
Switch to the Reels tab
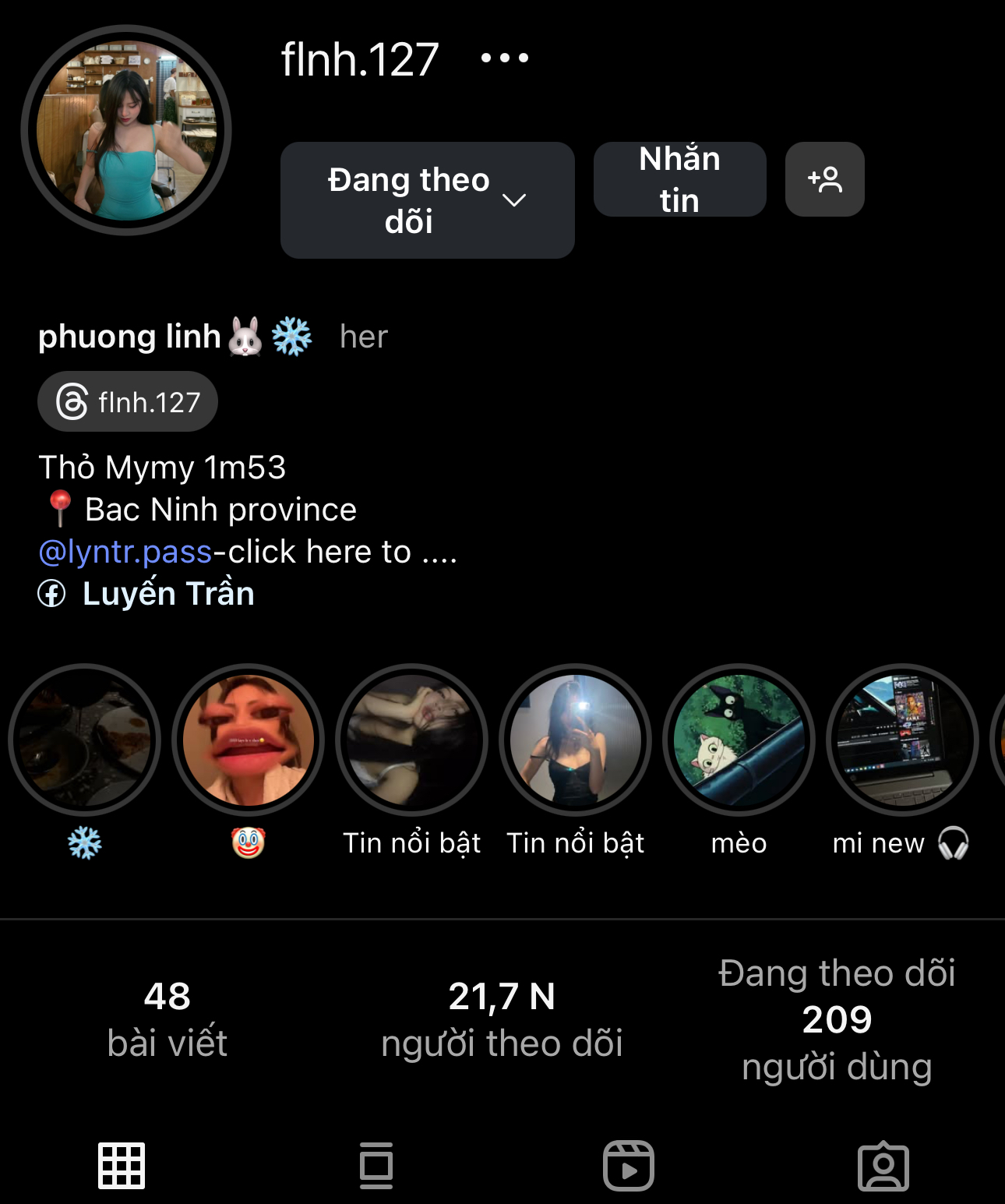click(628, 1166)
